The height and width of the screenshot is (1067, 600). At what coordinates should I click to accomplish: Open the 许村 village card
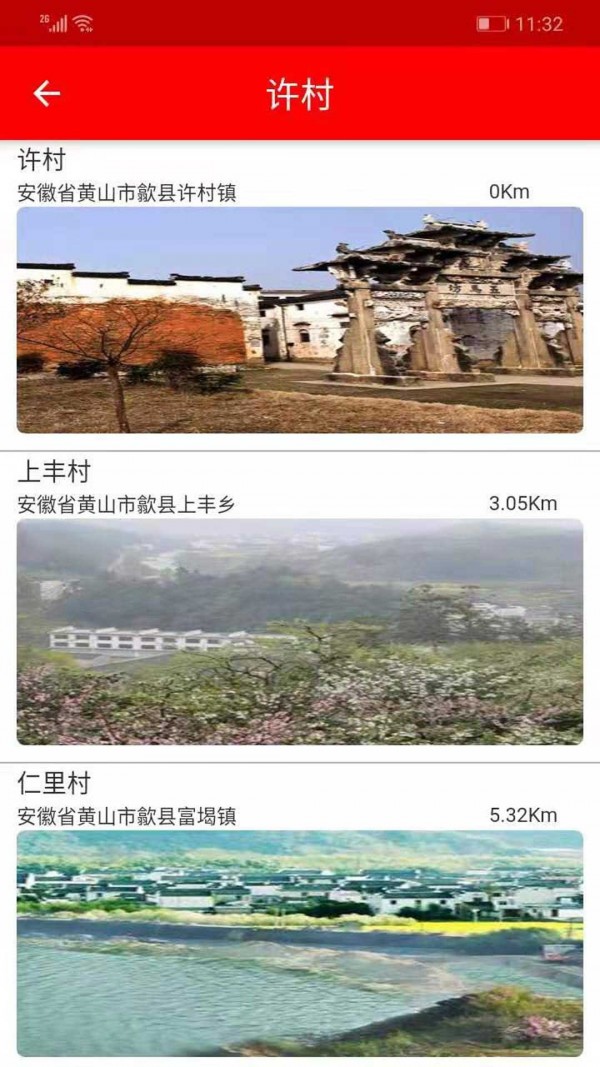(x=299, y=318)
